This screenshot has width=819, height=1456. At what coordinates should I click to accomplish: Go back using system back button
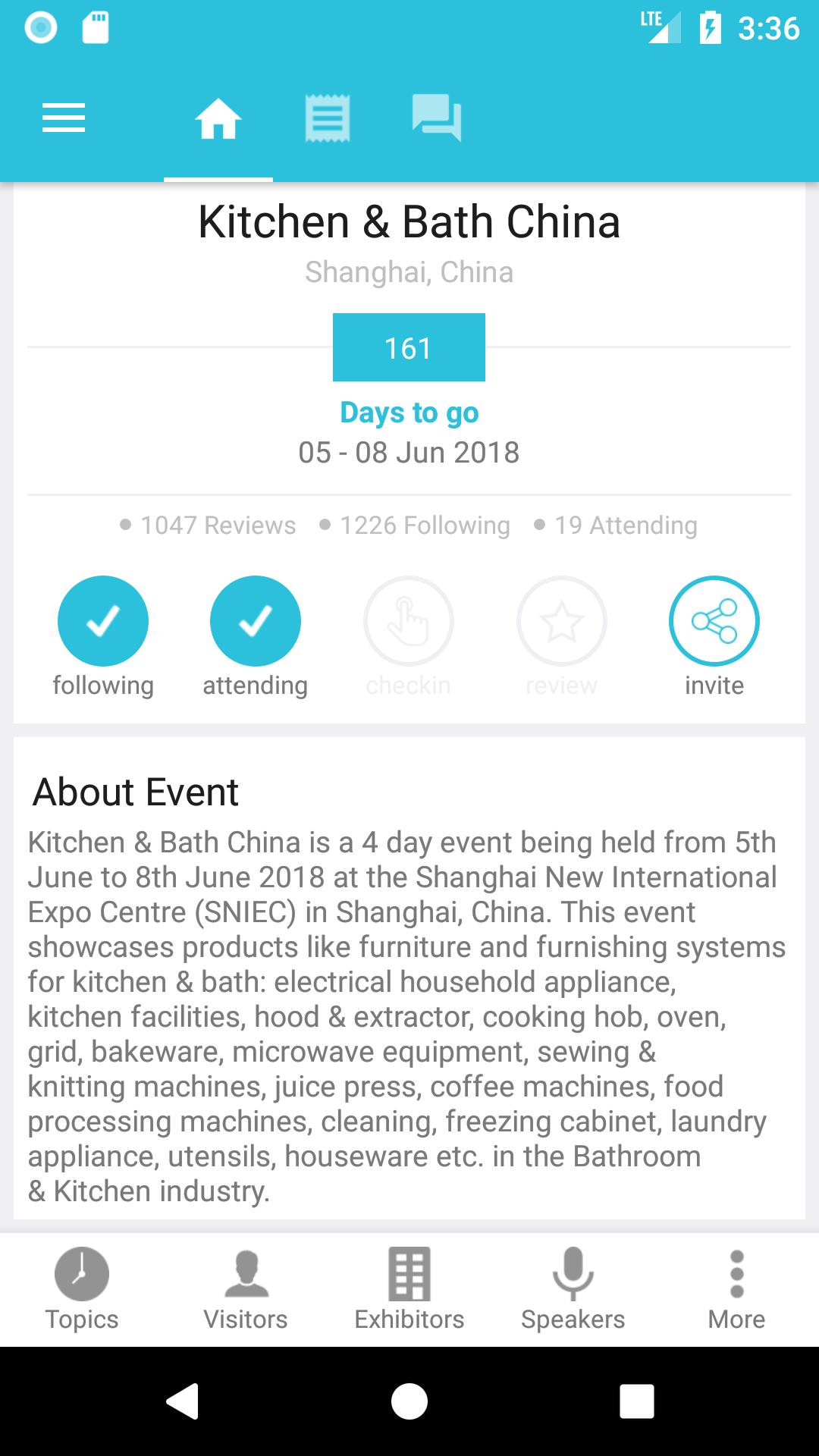coord(183,1401)
